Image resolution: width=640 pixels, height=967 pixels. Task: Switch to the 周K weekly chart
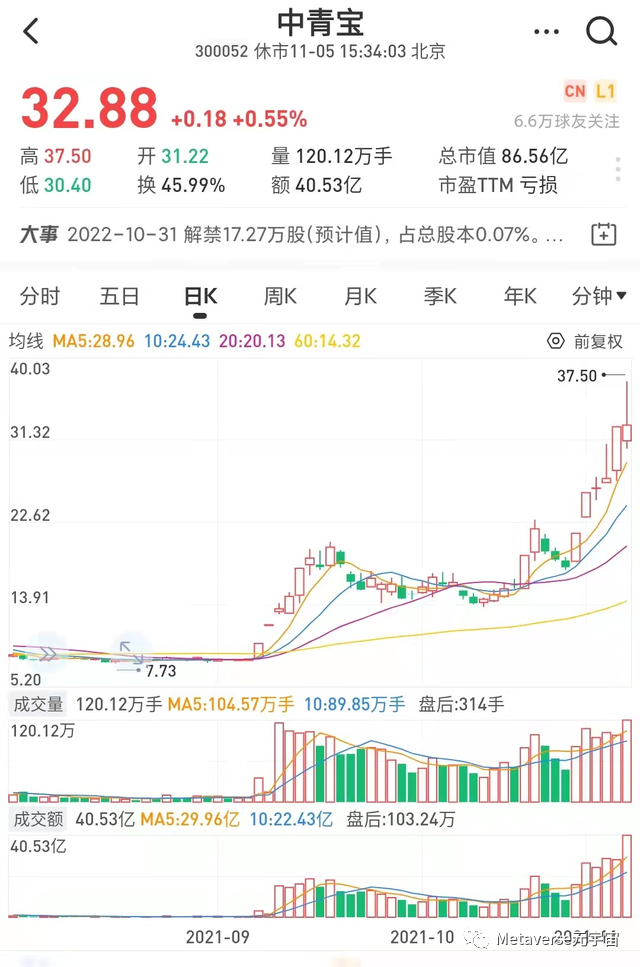point(280,296)
